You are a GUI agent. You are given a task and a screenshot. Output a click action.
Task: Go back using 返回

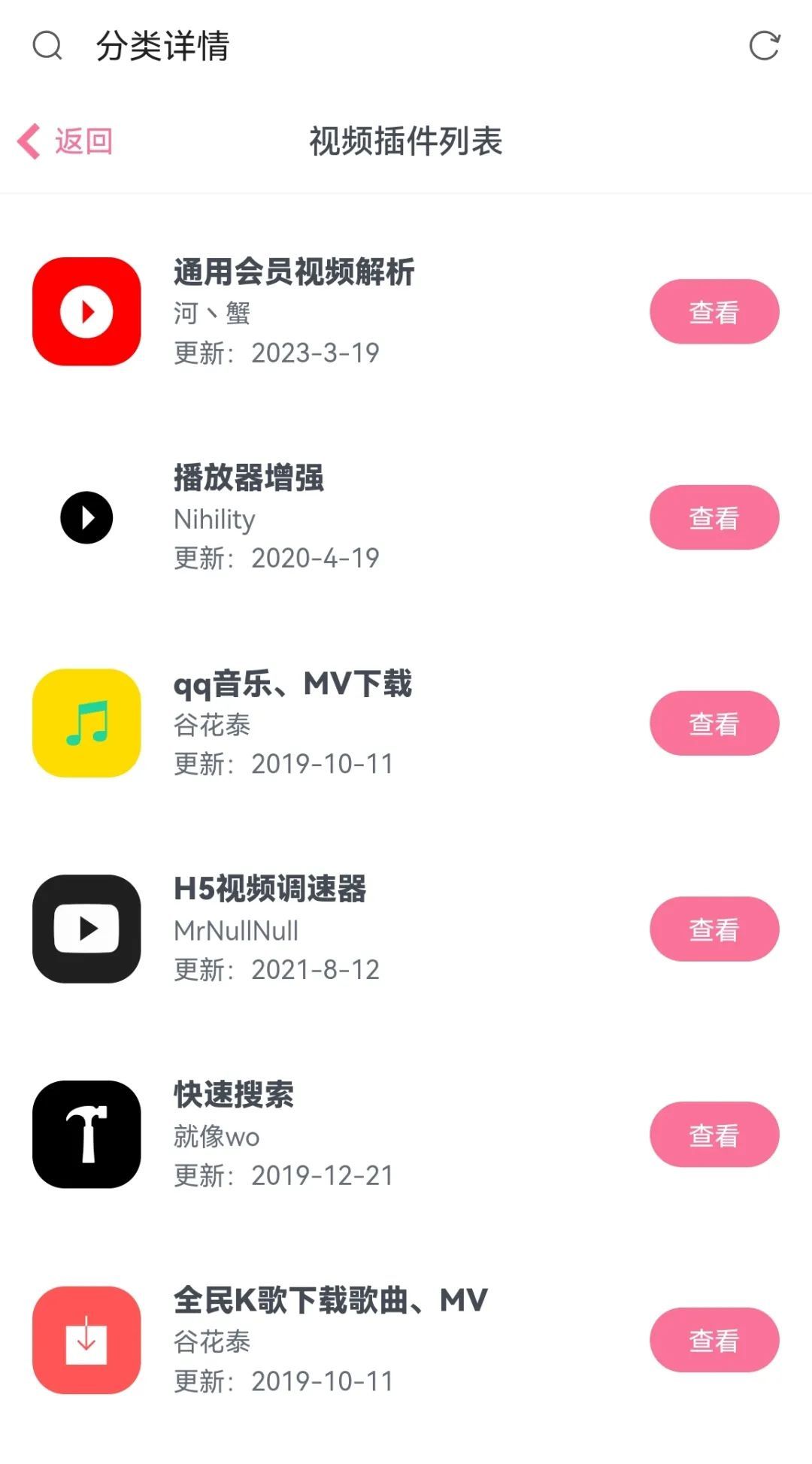(66, 141)
